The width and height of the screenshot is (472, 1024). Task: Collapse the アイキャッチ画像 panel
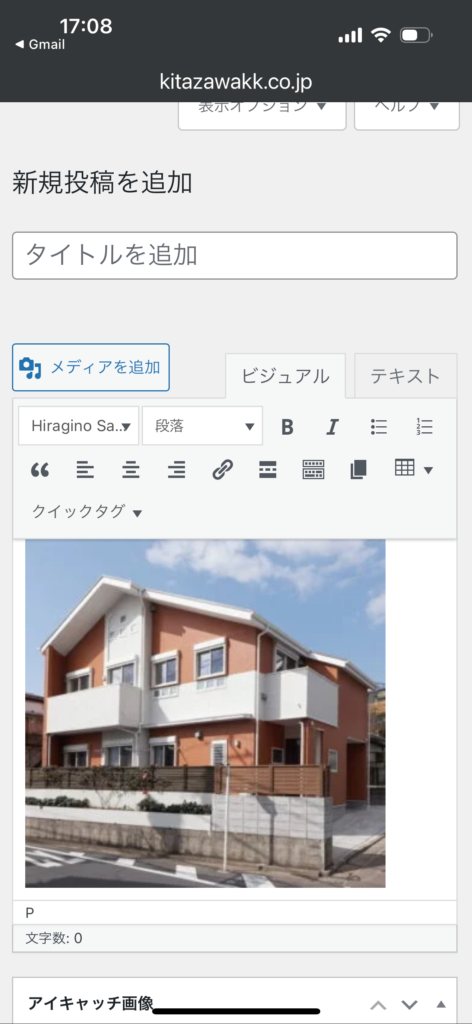[441, 1004]
